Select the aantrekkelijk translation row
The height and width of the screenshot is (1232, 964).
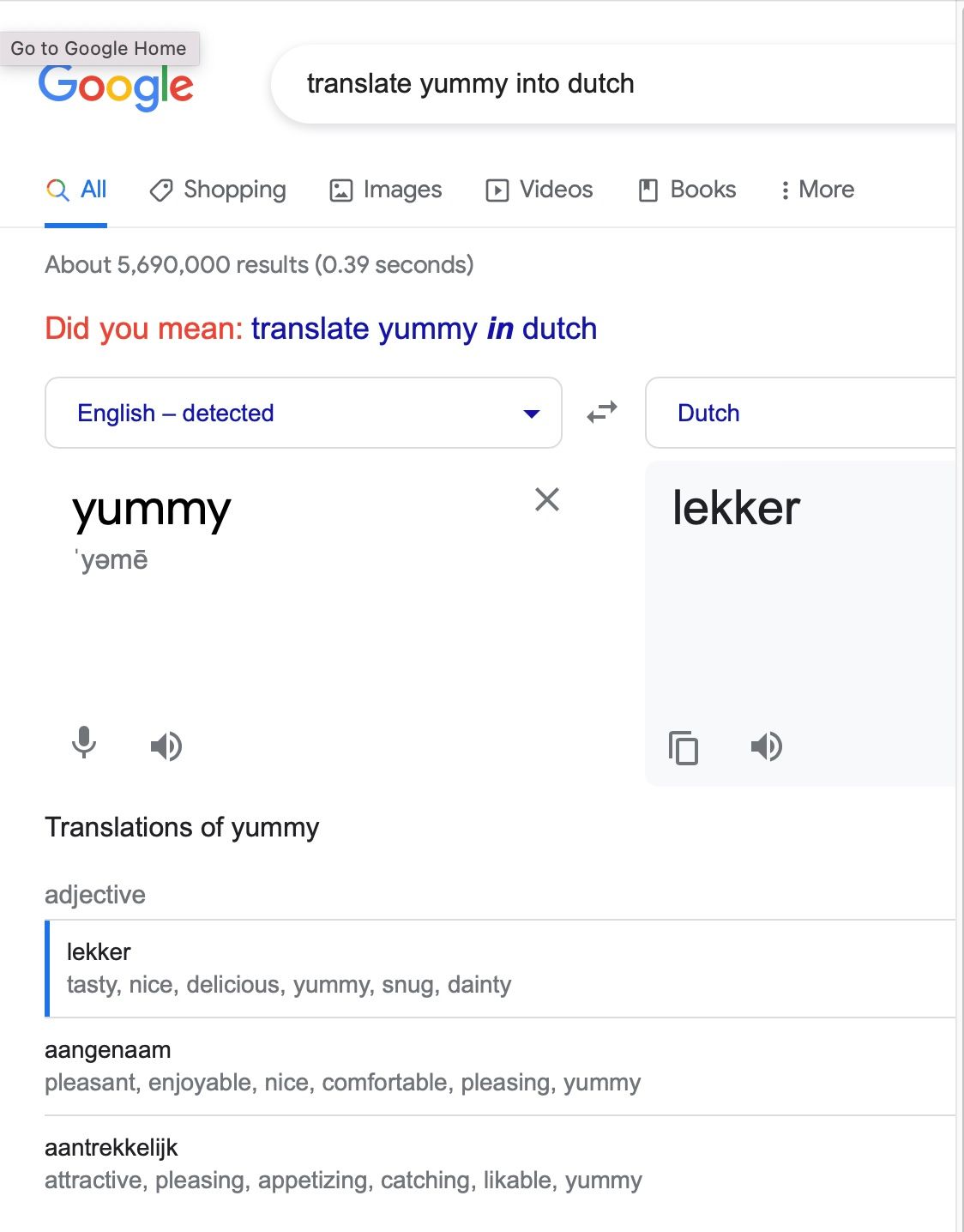[x=500, y=1164]
